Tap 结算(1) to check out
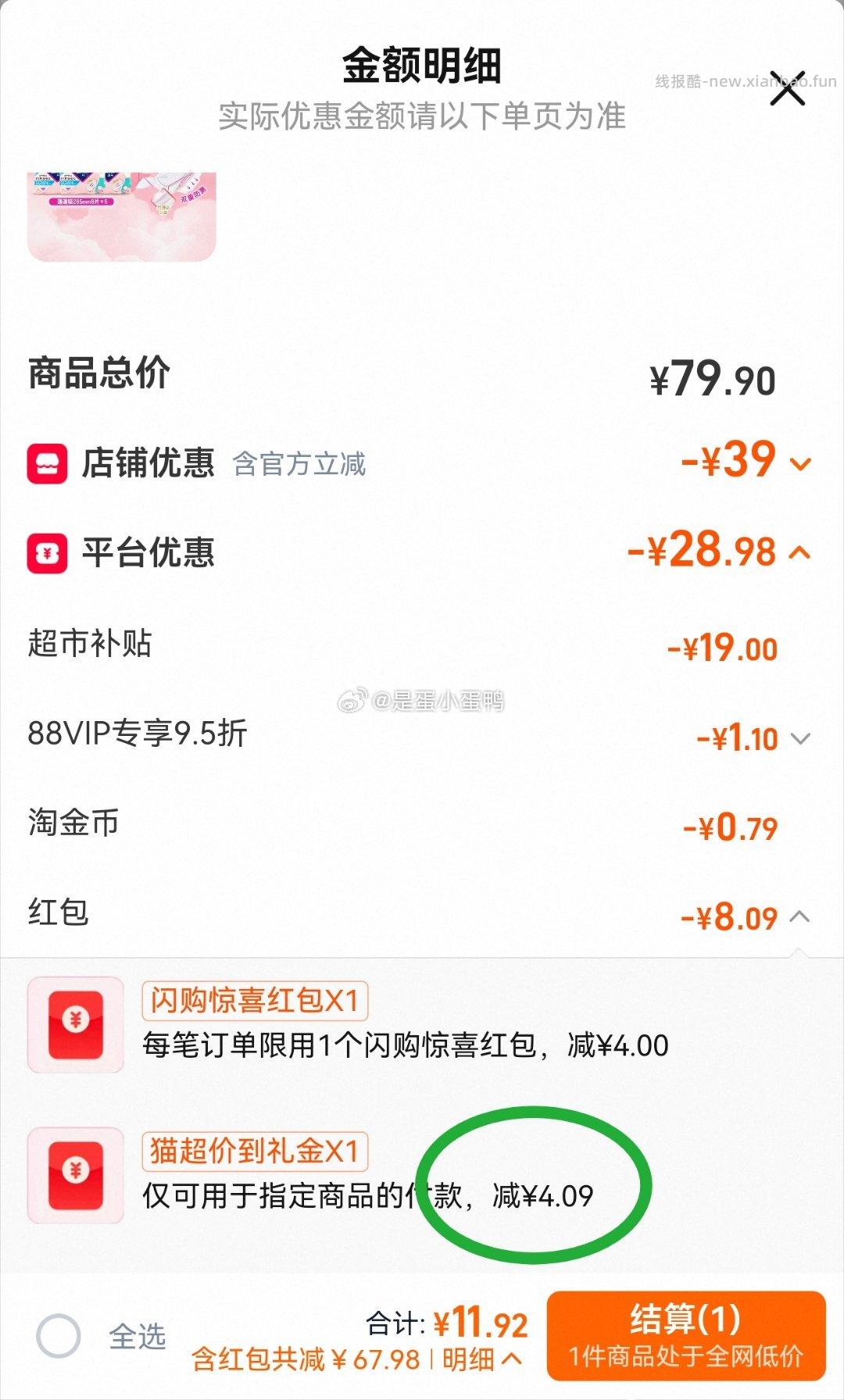This screenshot has width=844, height=1400. pos(686,1335)
